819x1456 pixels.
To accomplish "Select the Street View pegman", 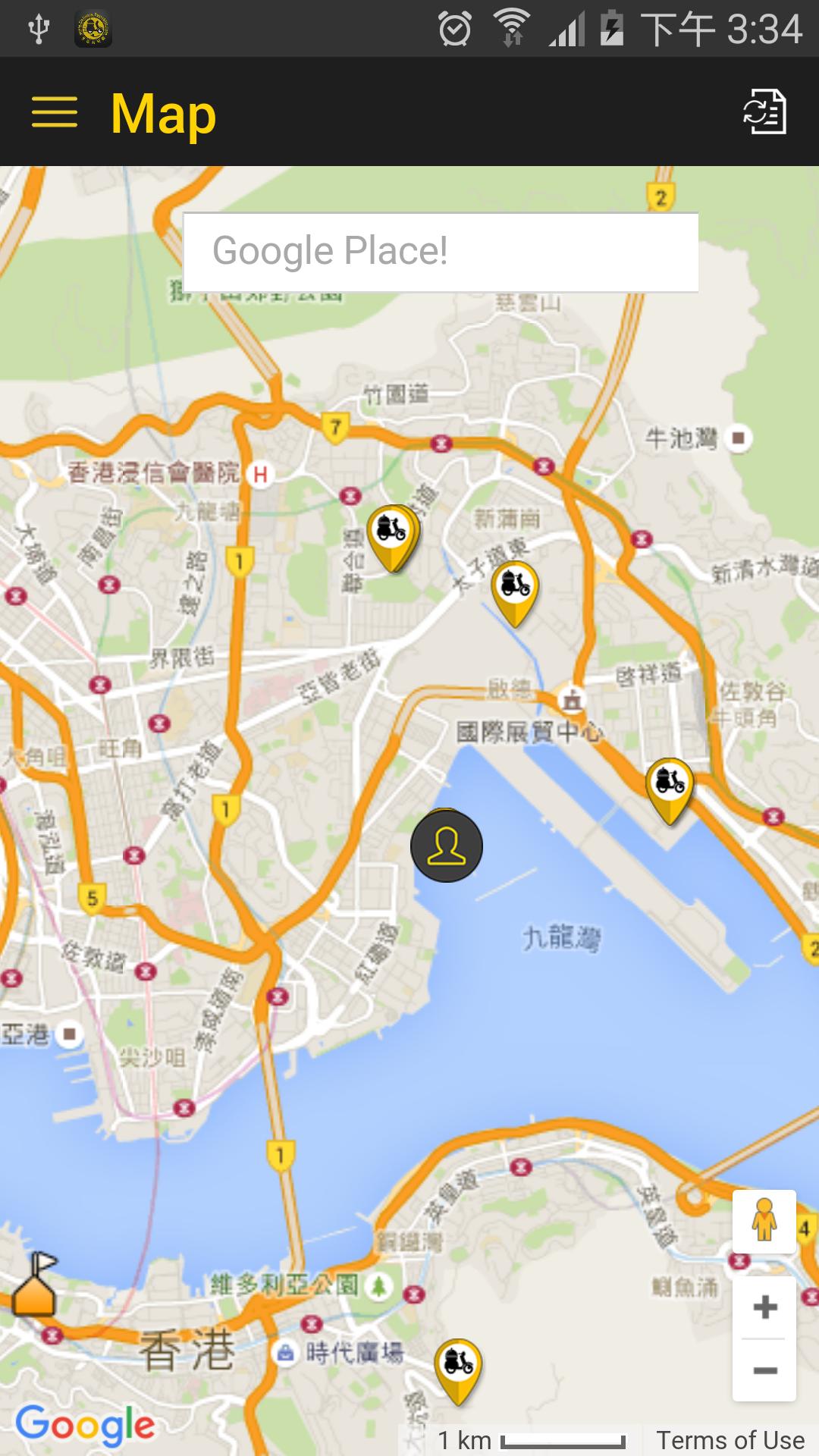I will pyautogui.click(x=764, y=1221).
